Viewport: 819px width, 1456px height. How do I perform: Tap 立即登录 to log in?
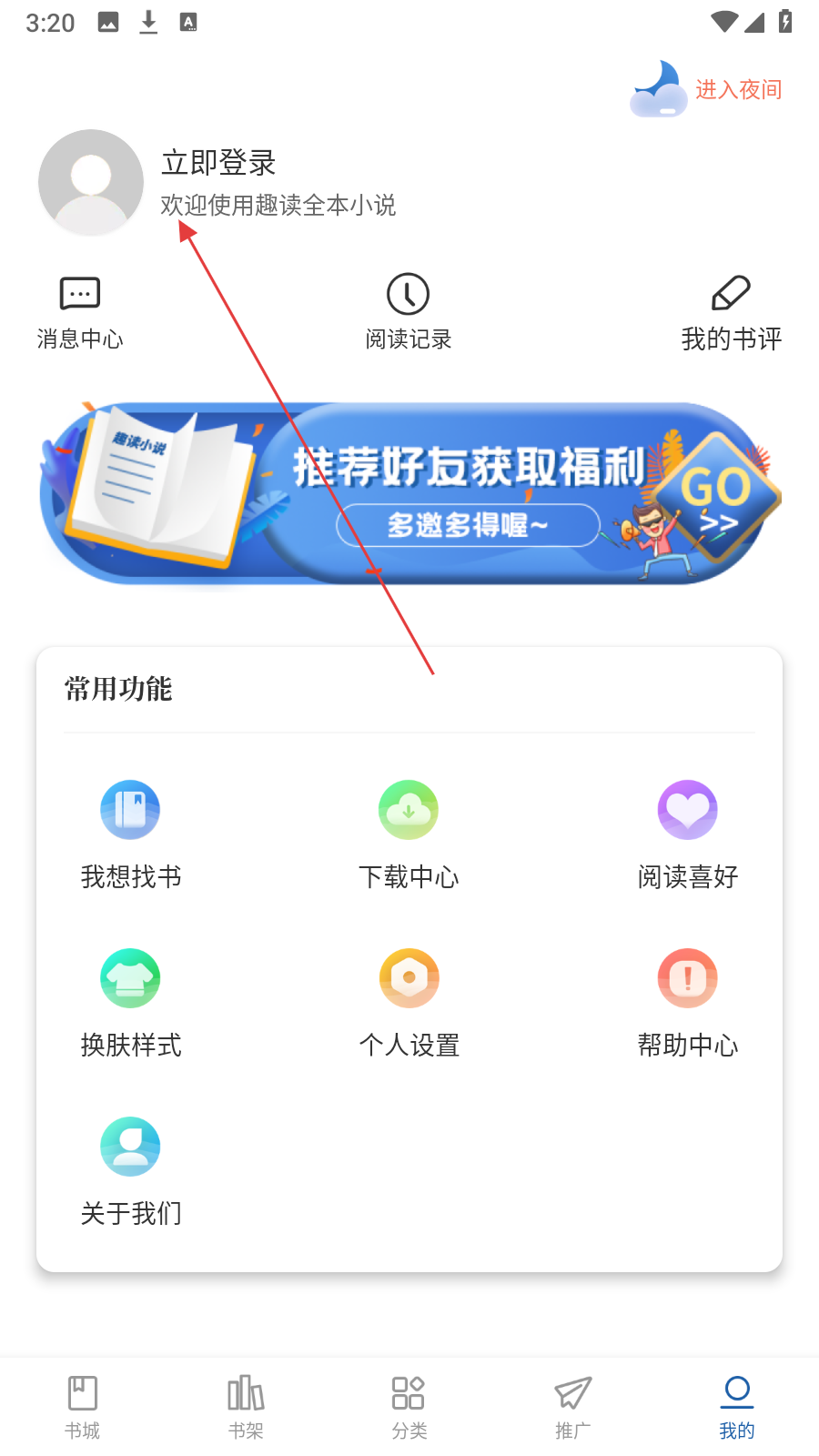(218, 163)
